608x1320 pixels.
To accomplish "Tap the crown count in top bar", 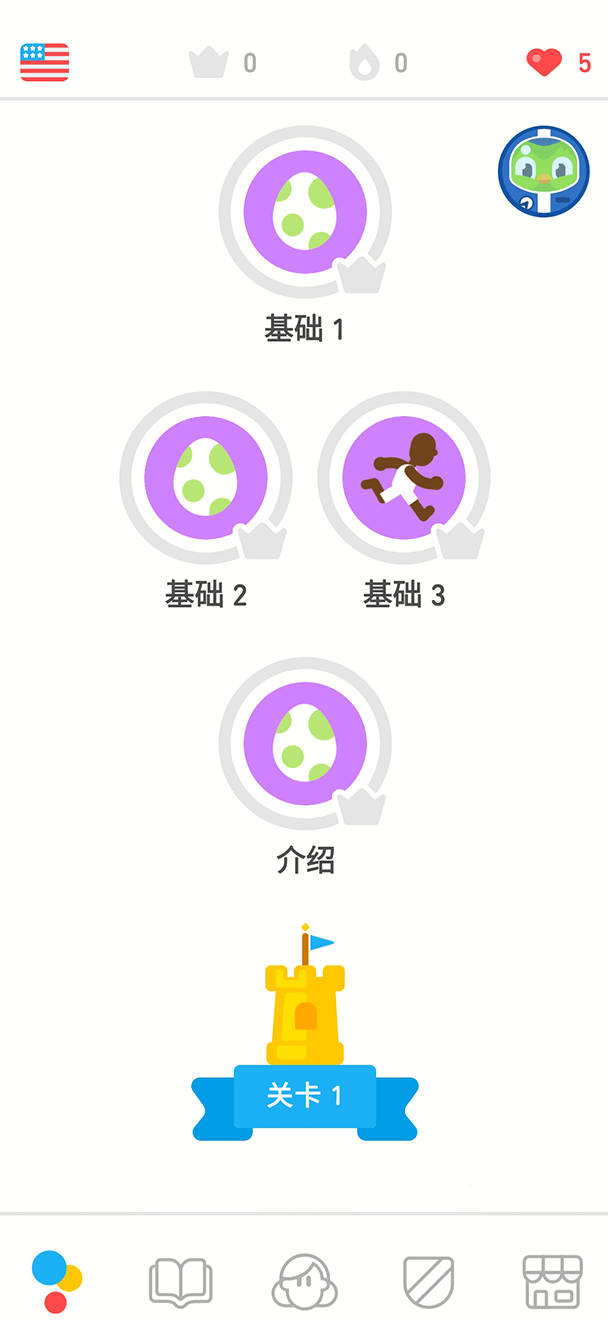I will tap(222, 63).
